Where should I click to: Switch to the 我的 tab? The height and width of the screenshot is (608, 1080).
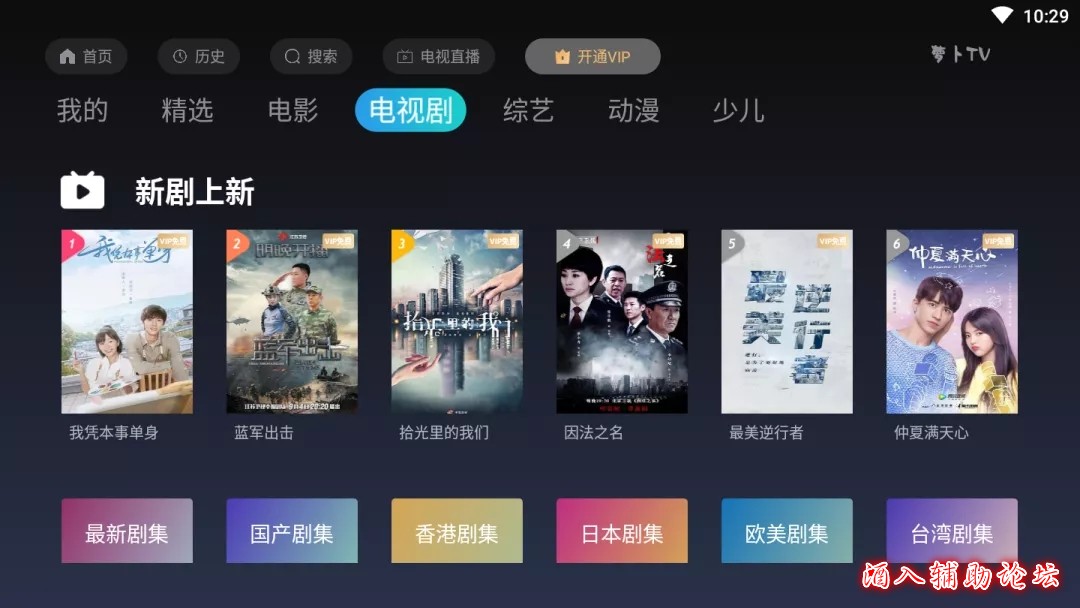[x=82, y=110]
